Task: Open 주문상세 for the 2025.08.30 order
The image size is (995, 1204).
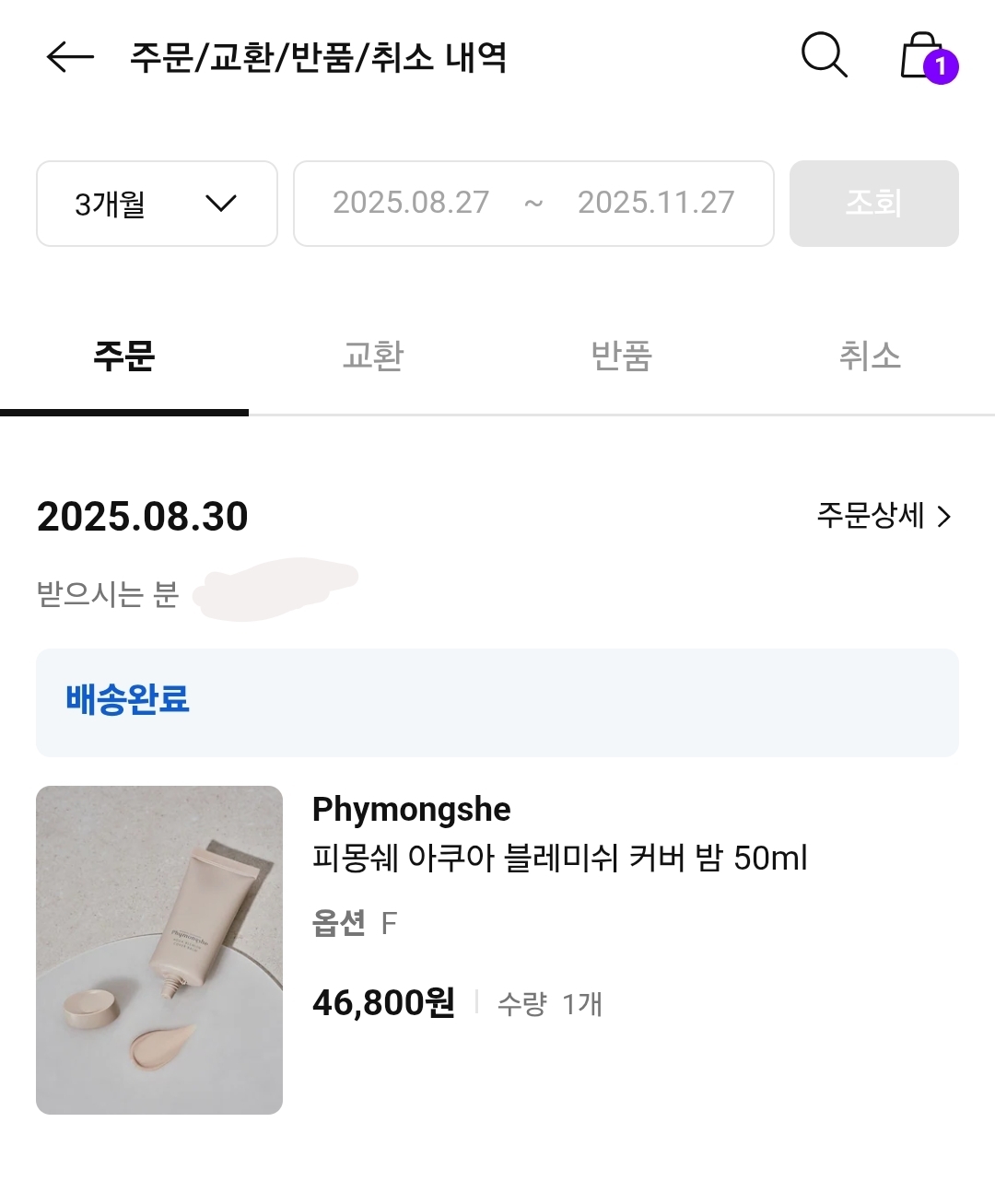Action: (x=883, y=516)
